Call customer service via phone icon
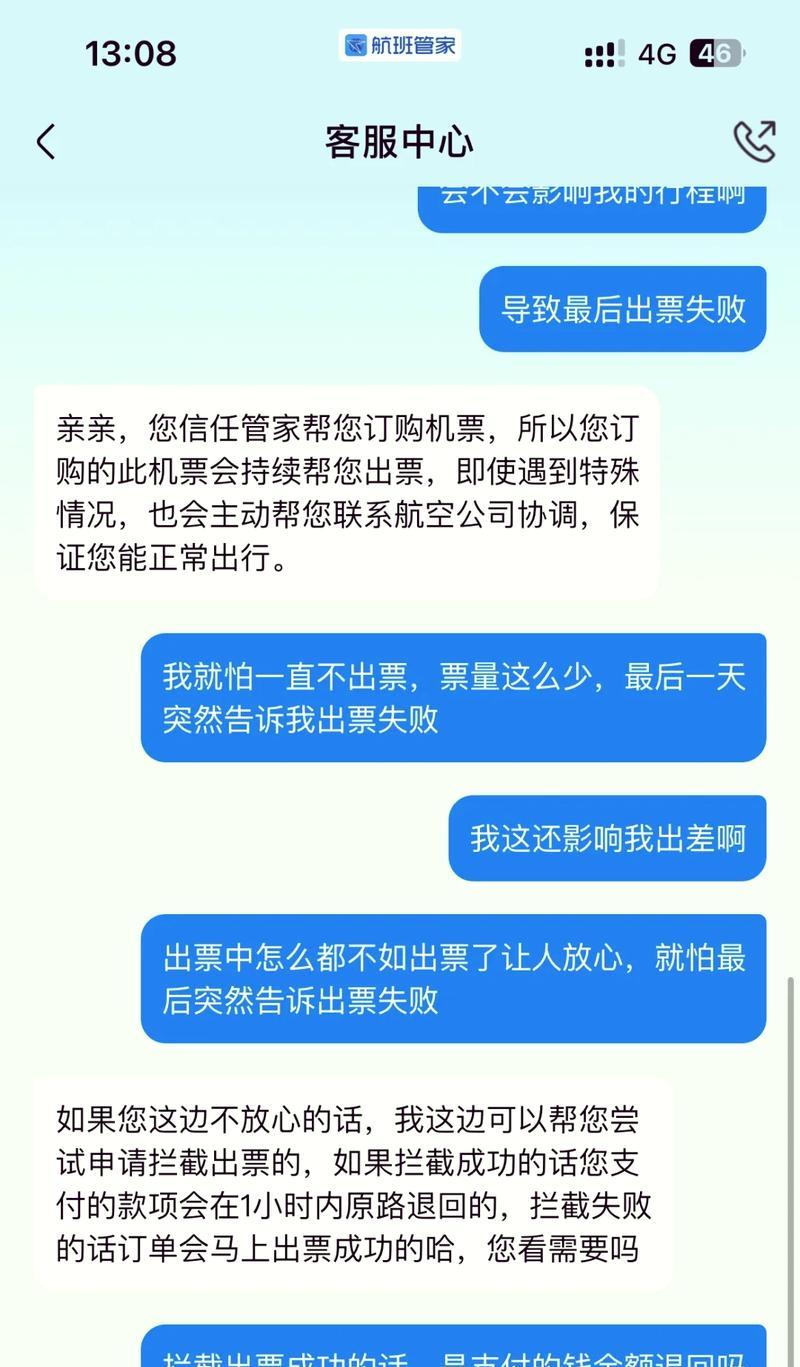The width and height of the screenshot is (800, 1367). (754, 141)
